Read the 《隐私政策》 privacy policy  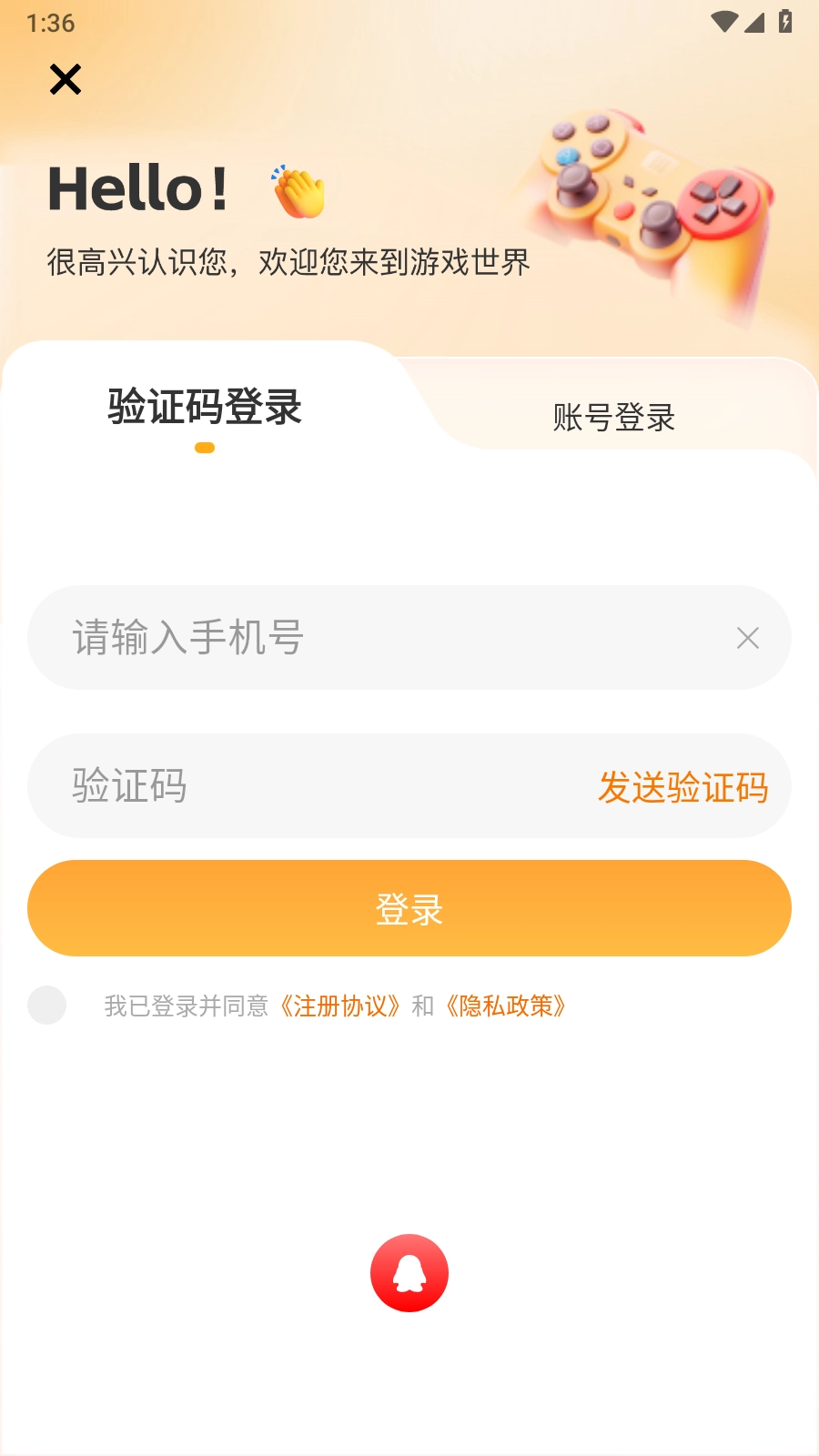click(x=506, y=1006)
